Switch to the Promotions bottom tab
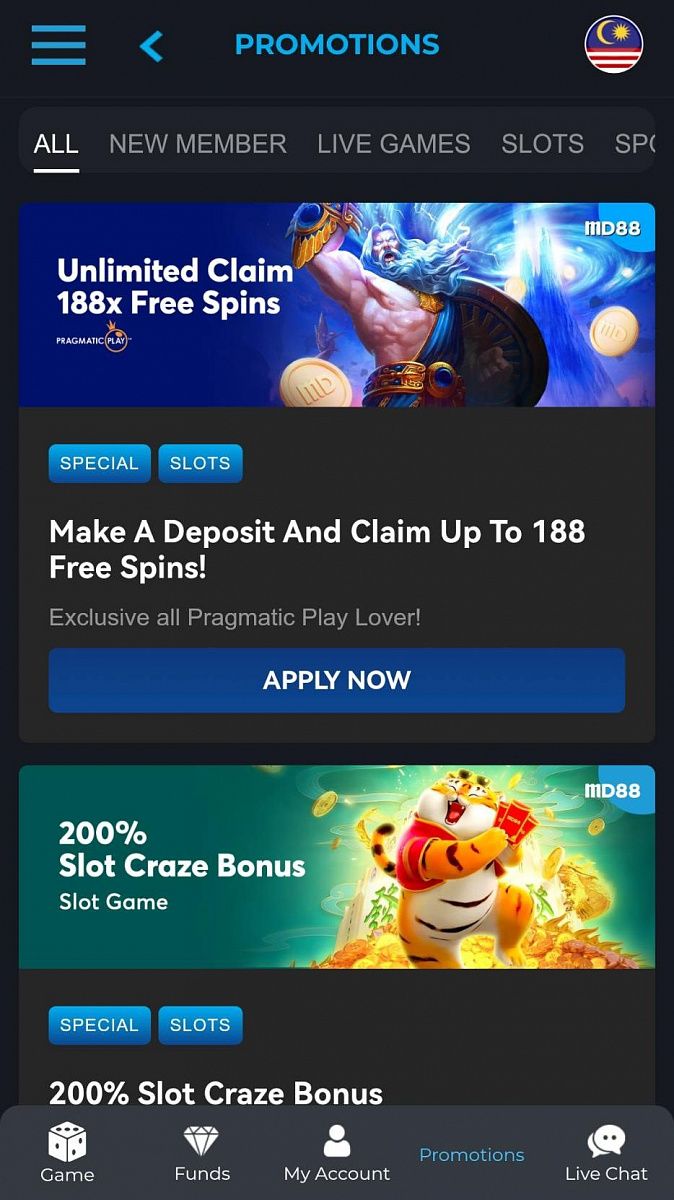This screenshot has height=1200, width=674. pyautogui.click(x=471, y=1155)
